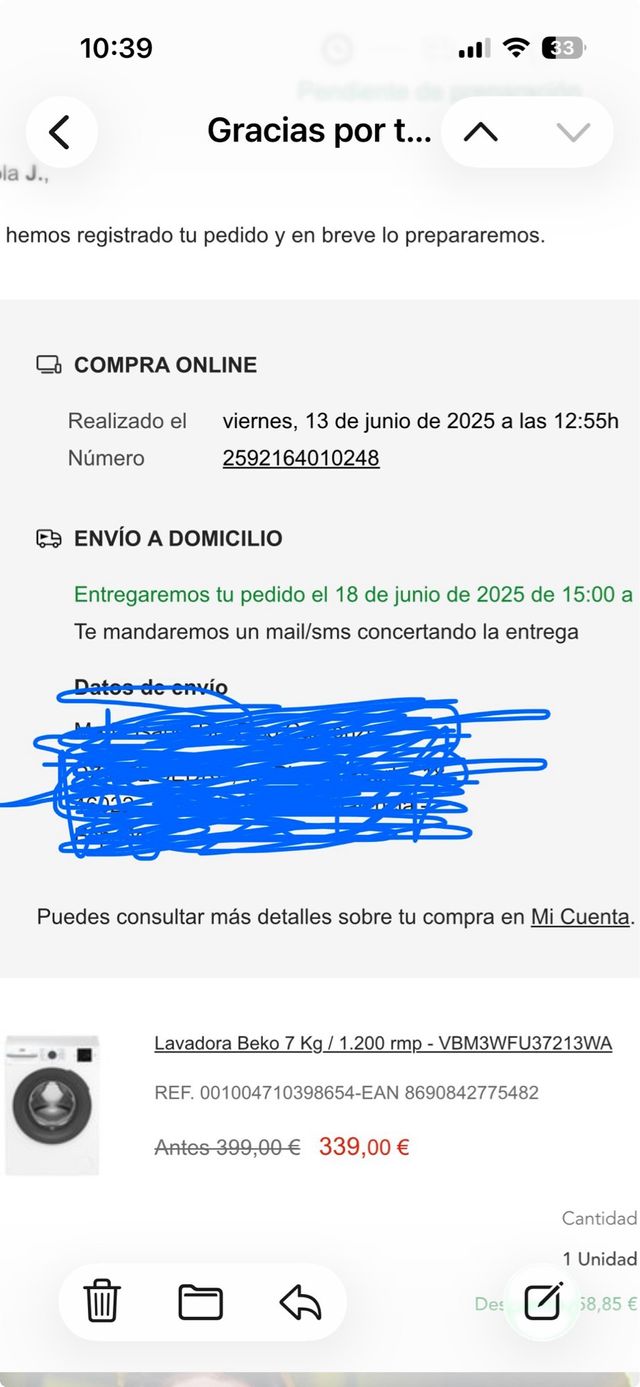The width and height of the screenshot is (640, 1387).
Task: Open the Lavadora Beko product link
Action: click(x=383, y=1043)
